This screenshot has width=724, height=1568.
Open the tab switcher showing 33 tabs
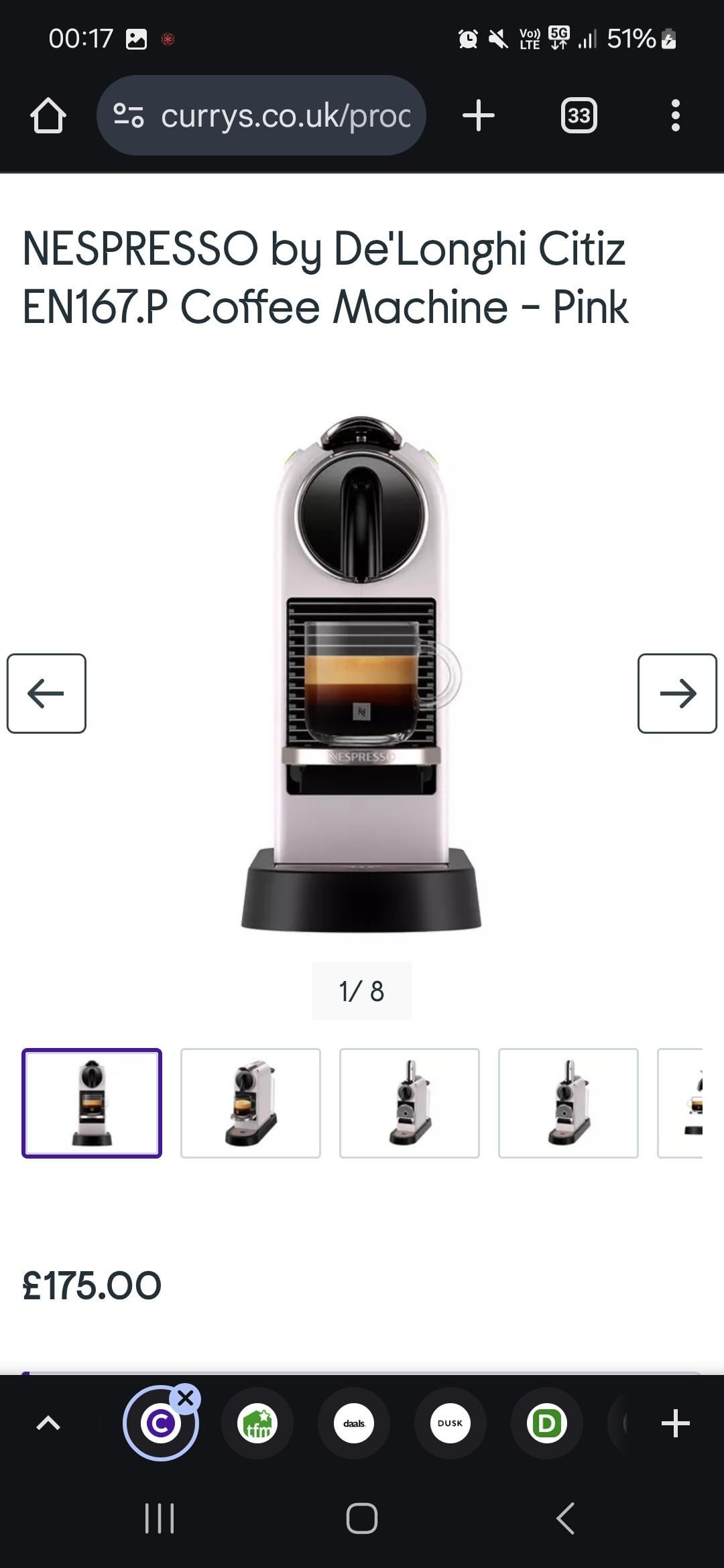coord(579,116)
